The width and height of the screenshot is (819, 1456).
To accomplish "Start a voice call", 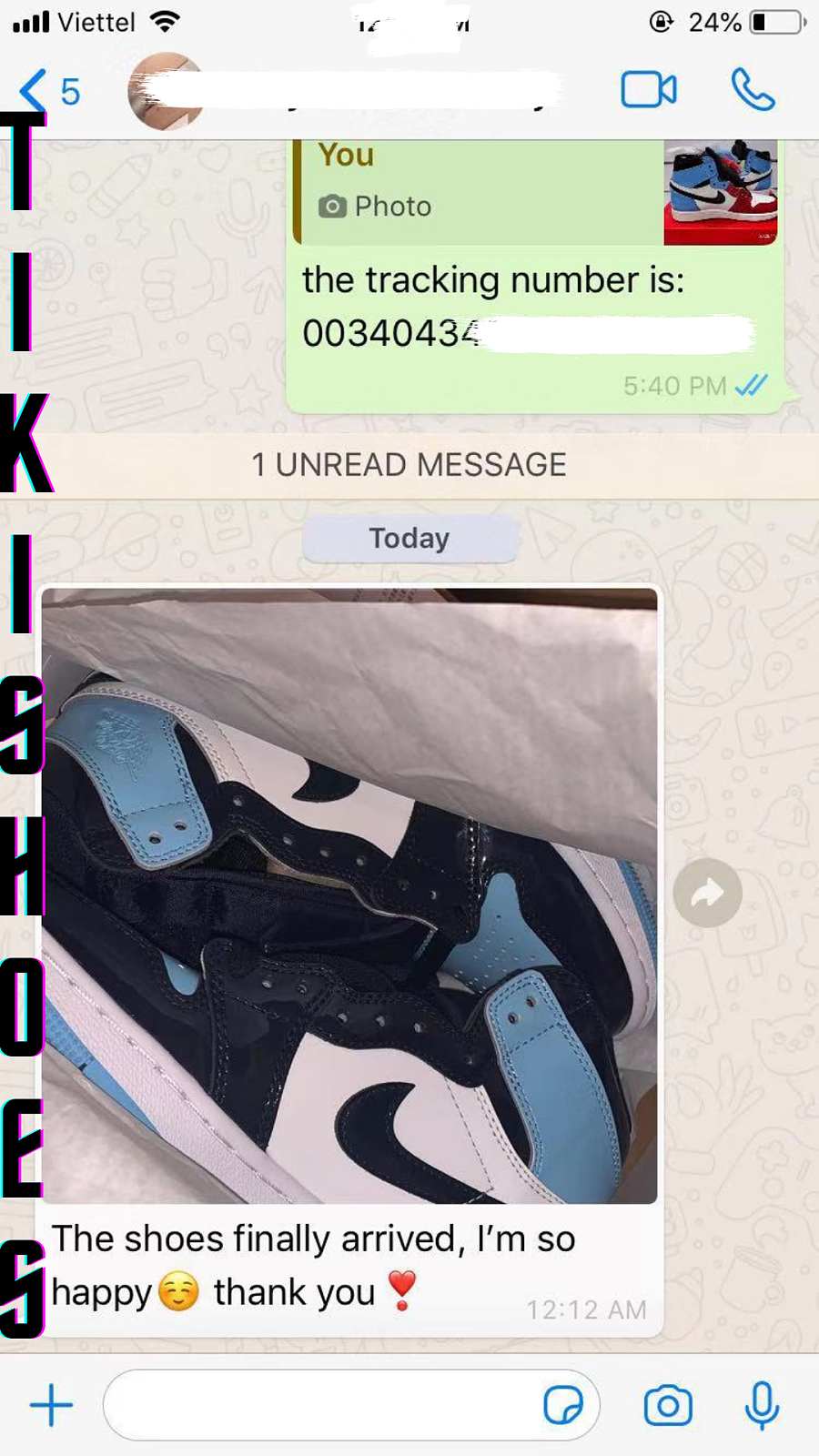I will pos(753,90).
